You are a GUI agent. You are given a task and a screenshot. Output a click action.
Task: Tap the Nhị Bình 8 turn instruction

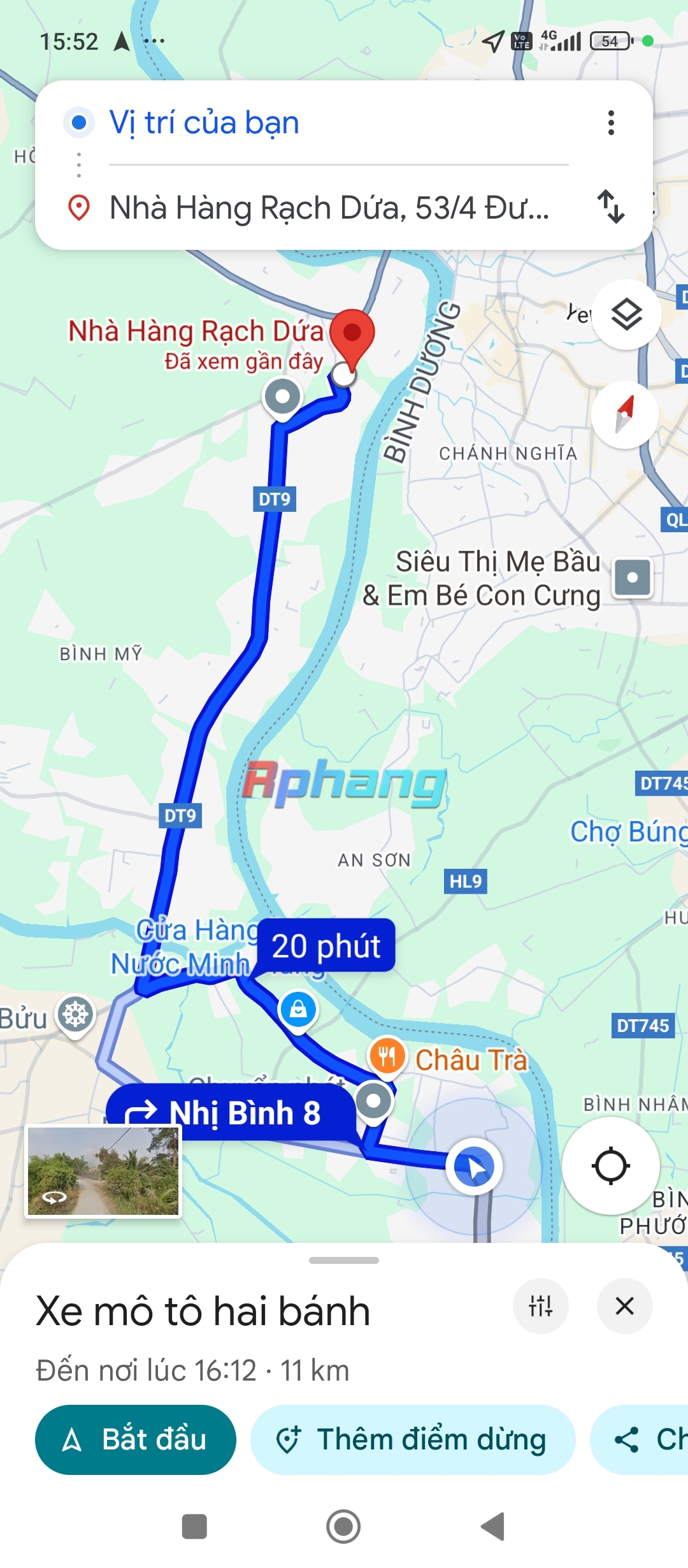click(x=232, y=1113)
